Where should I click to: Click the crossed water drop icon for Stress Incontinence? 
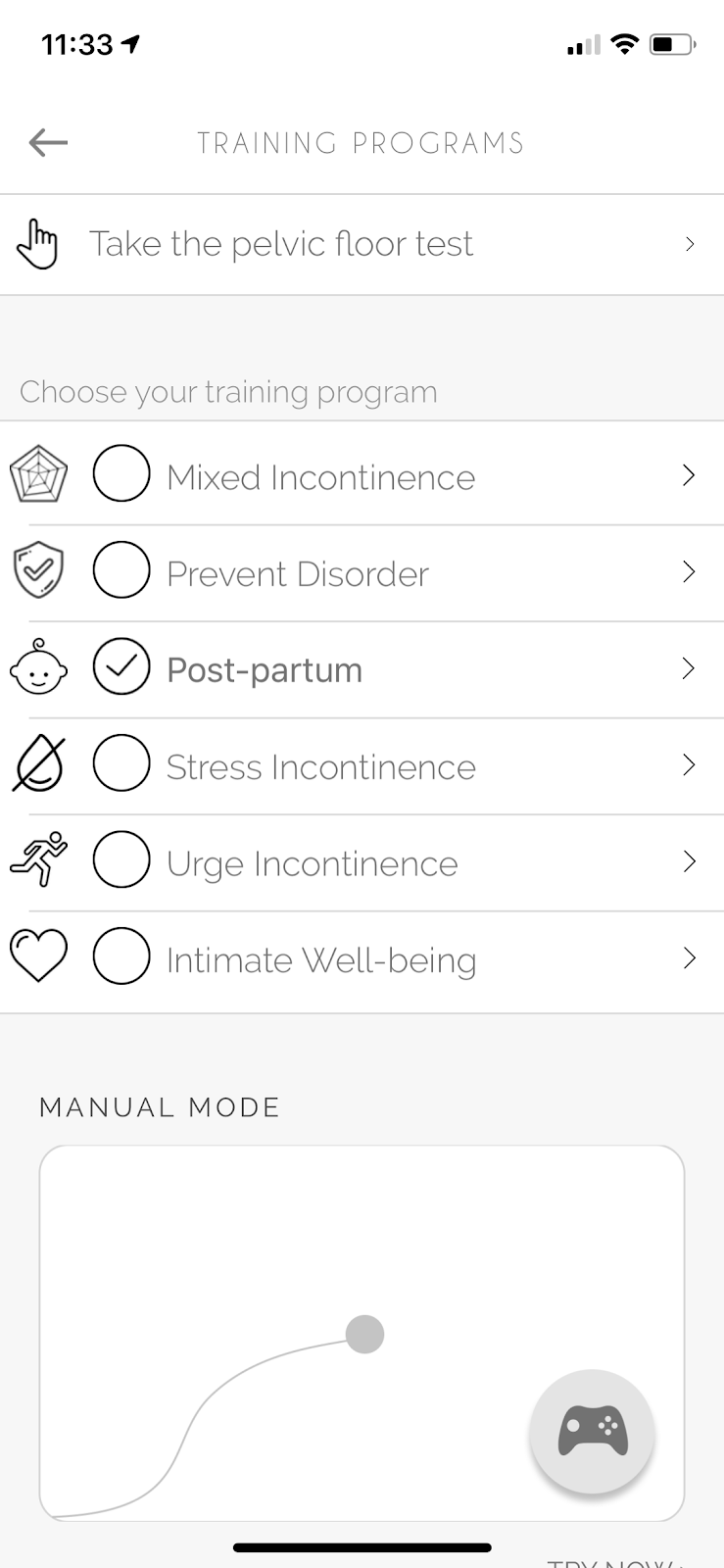pyautogui.click(x=38, y=765)
